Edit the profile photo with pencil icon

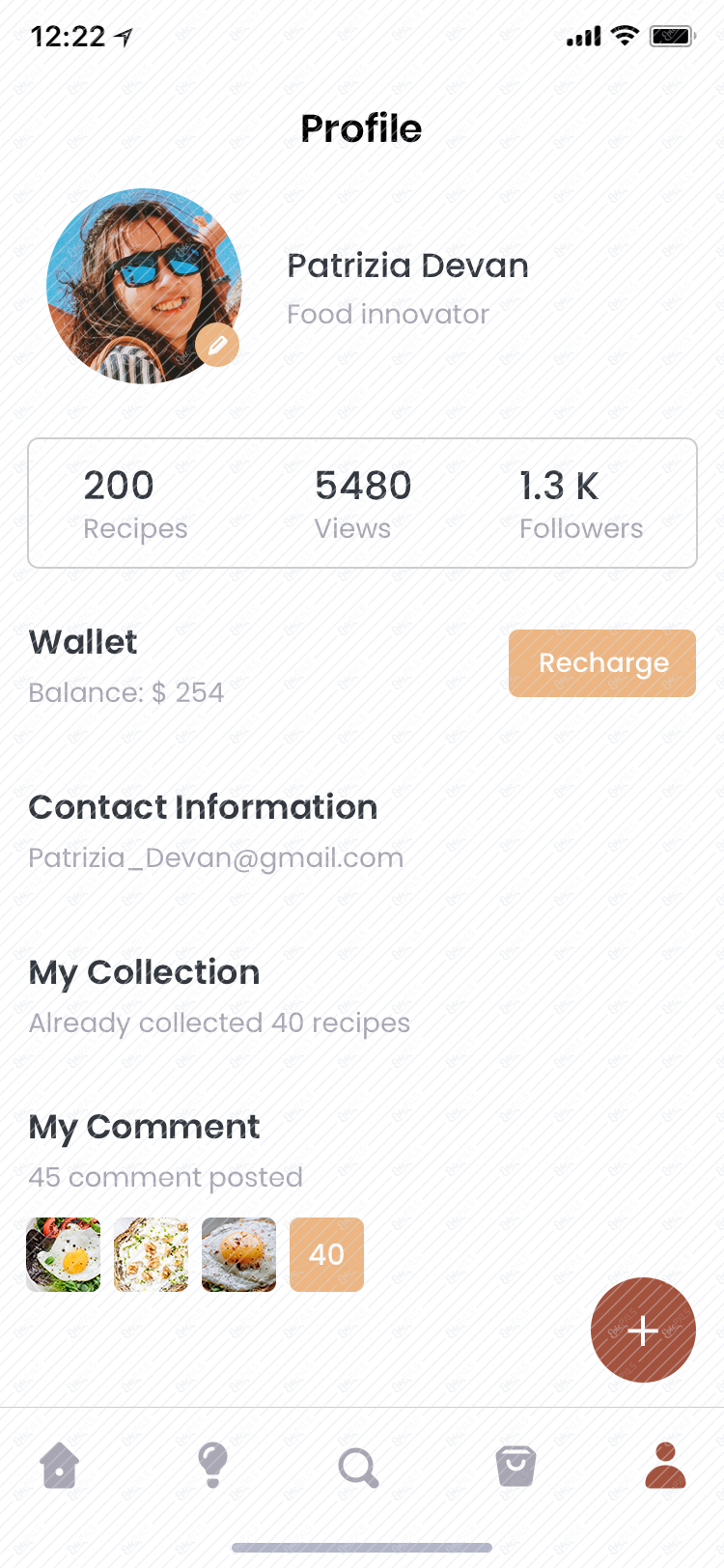click(217, 345)
